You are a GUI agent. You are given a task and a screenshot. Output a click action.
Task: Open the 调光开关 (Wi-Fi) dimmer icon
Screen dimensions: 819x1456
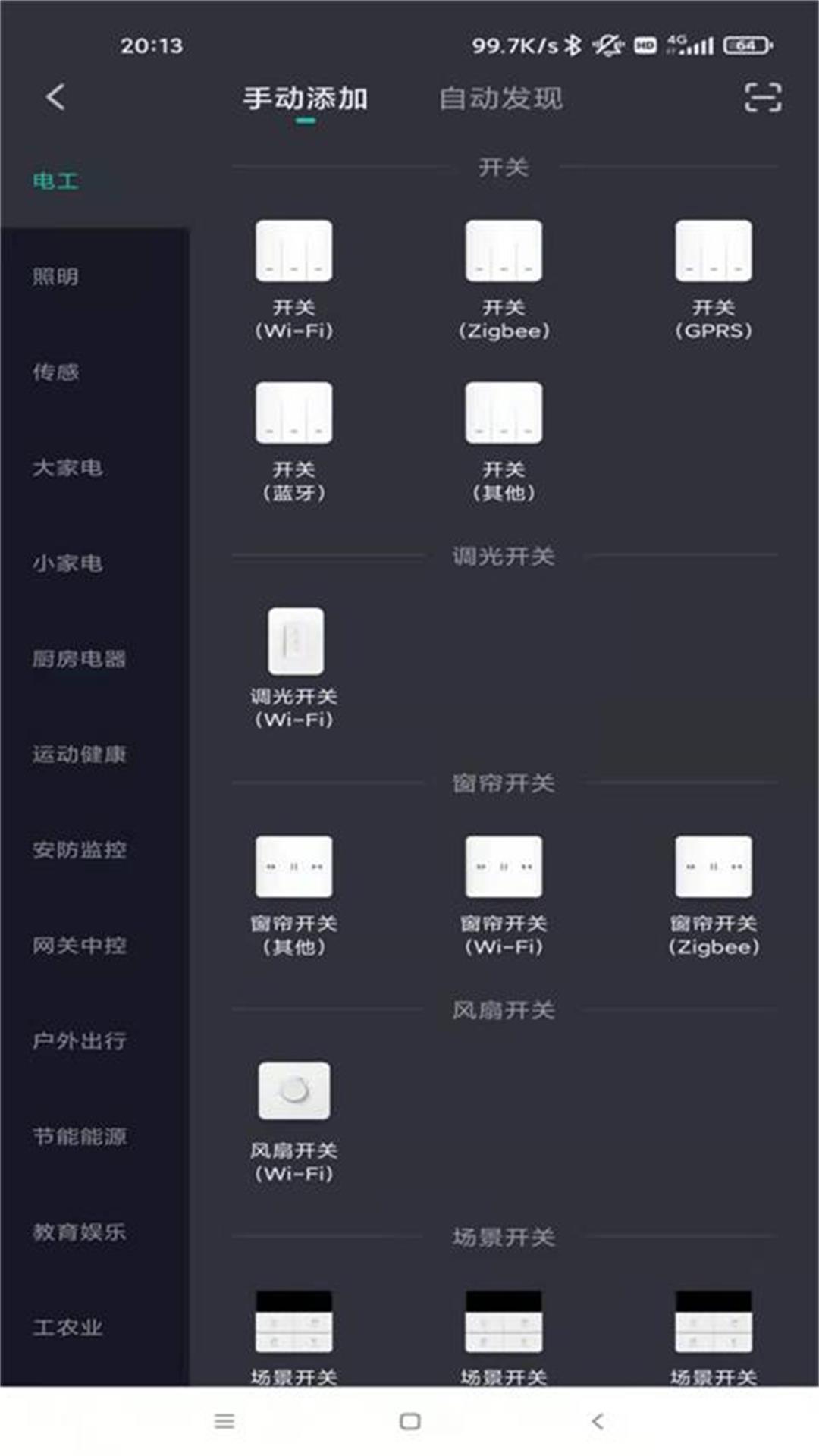296,641
